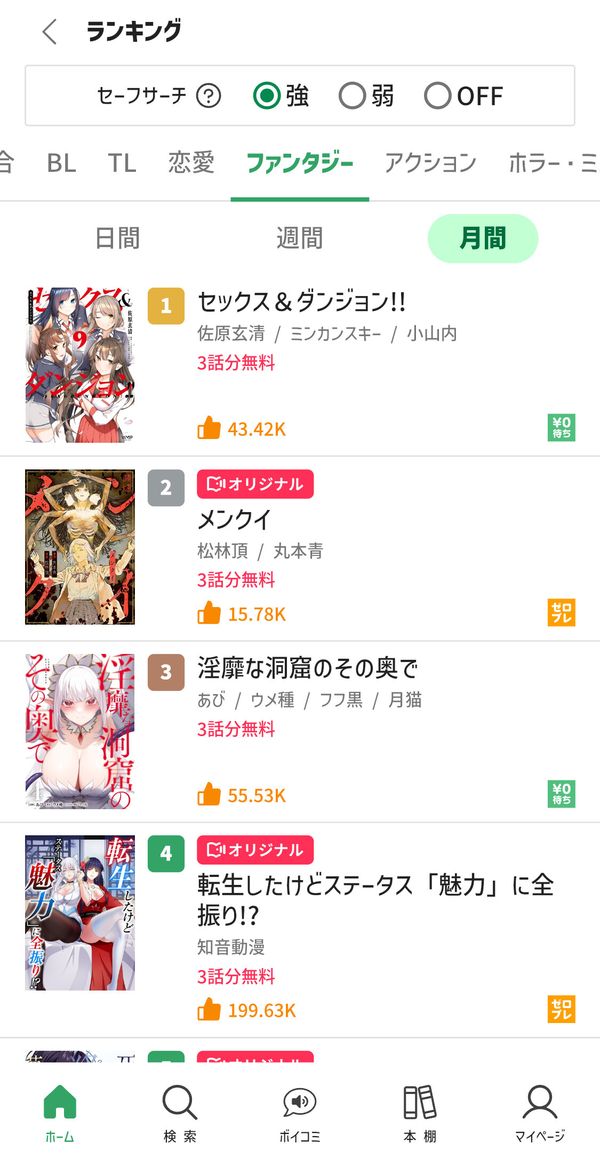
Task: Select the 月間 ranking period
Action: click(x=483, y=238)
